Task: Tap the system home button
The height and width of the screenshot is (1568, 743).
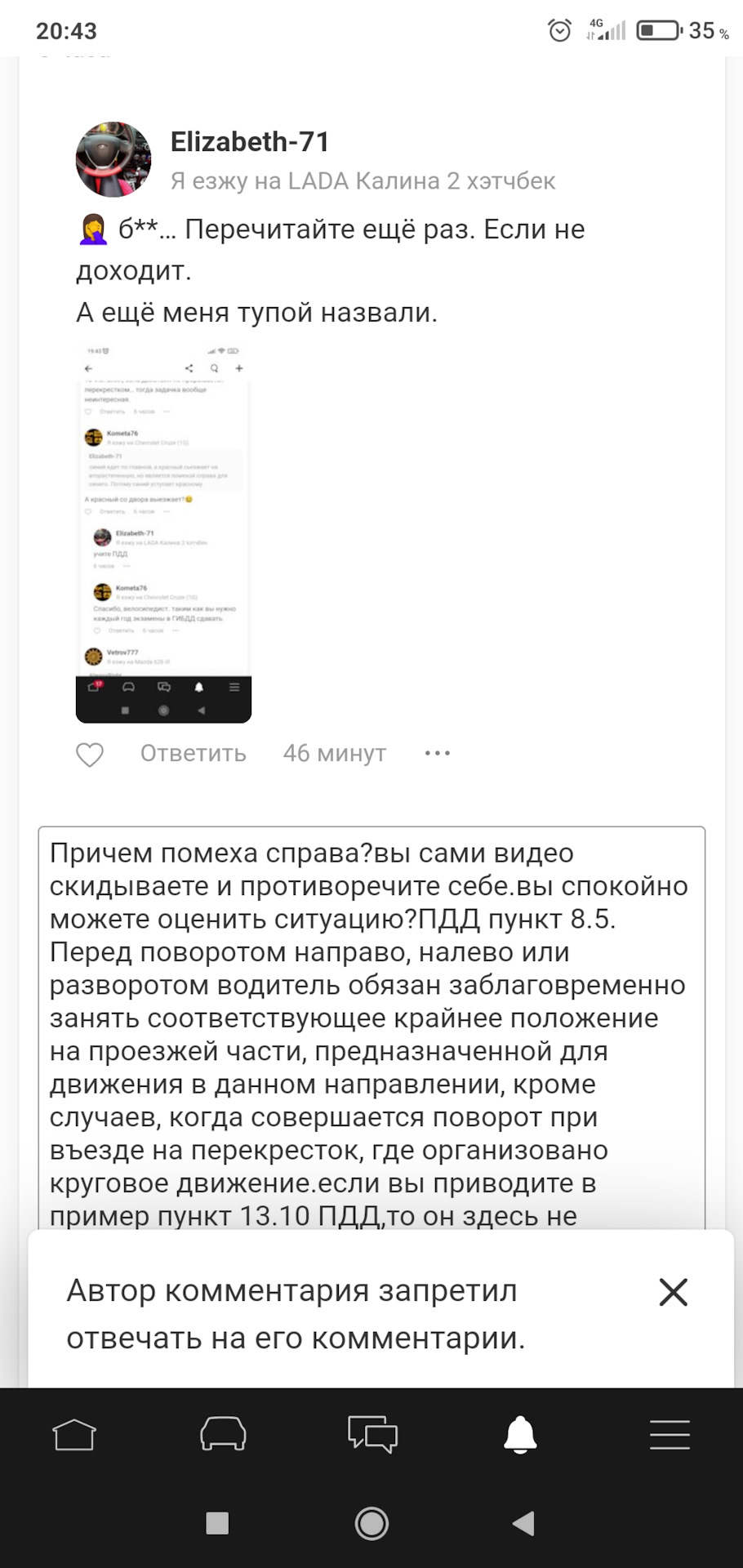Action: (371, 1523)
